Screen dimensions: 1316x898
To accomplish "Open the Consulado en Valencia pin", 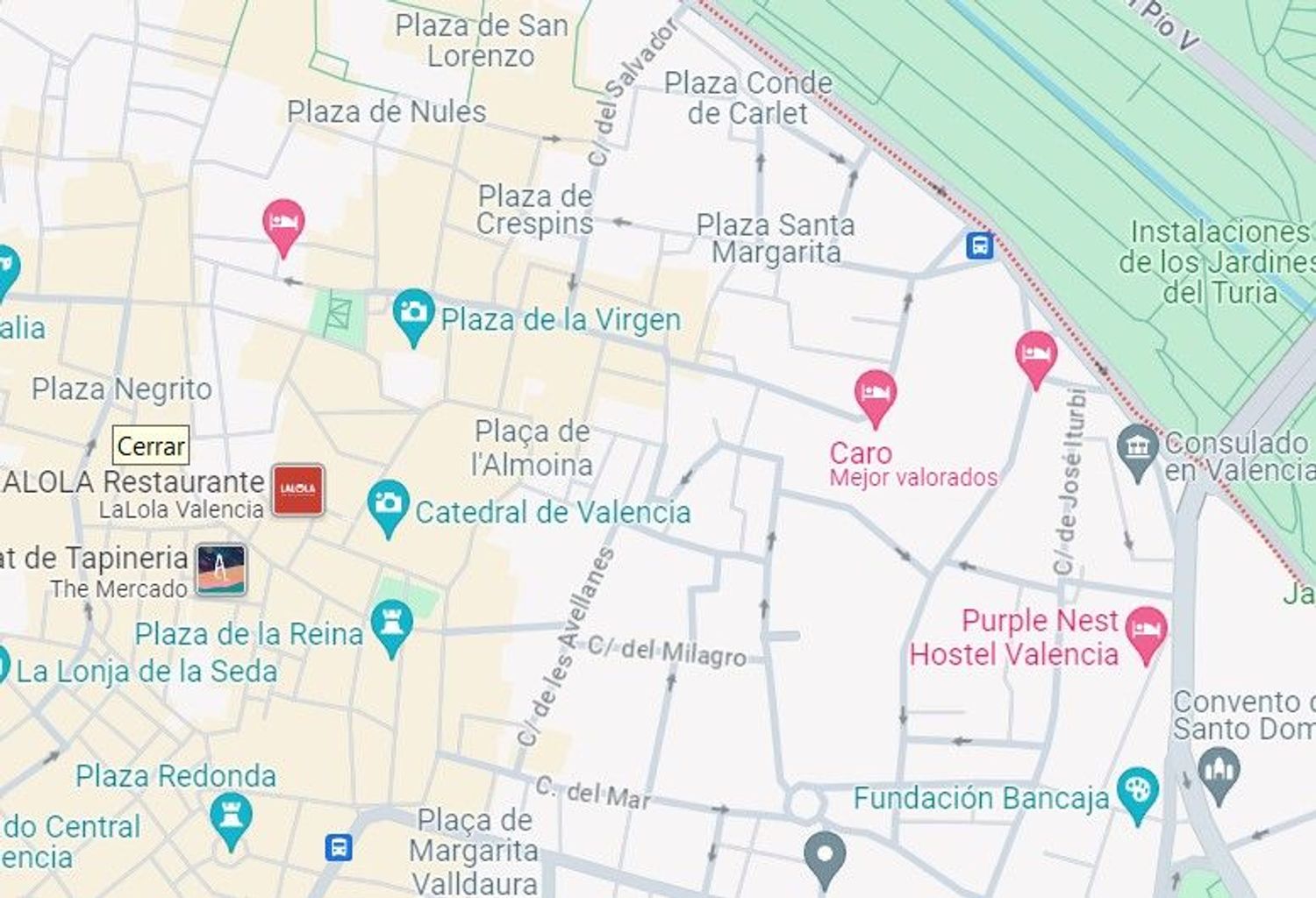I will click(x=1138, y=449).
